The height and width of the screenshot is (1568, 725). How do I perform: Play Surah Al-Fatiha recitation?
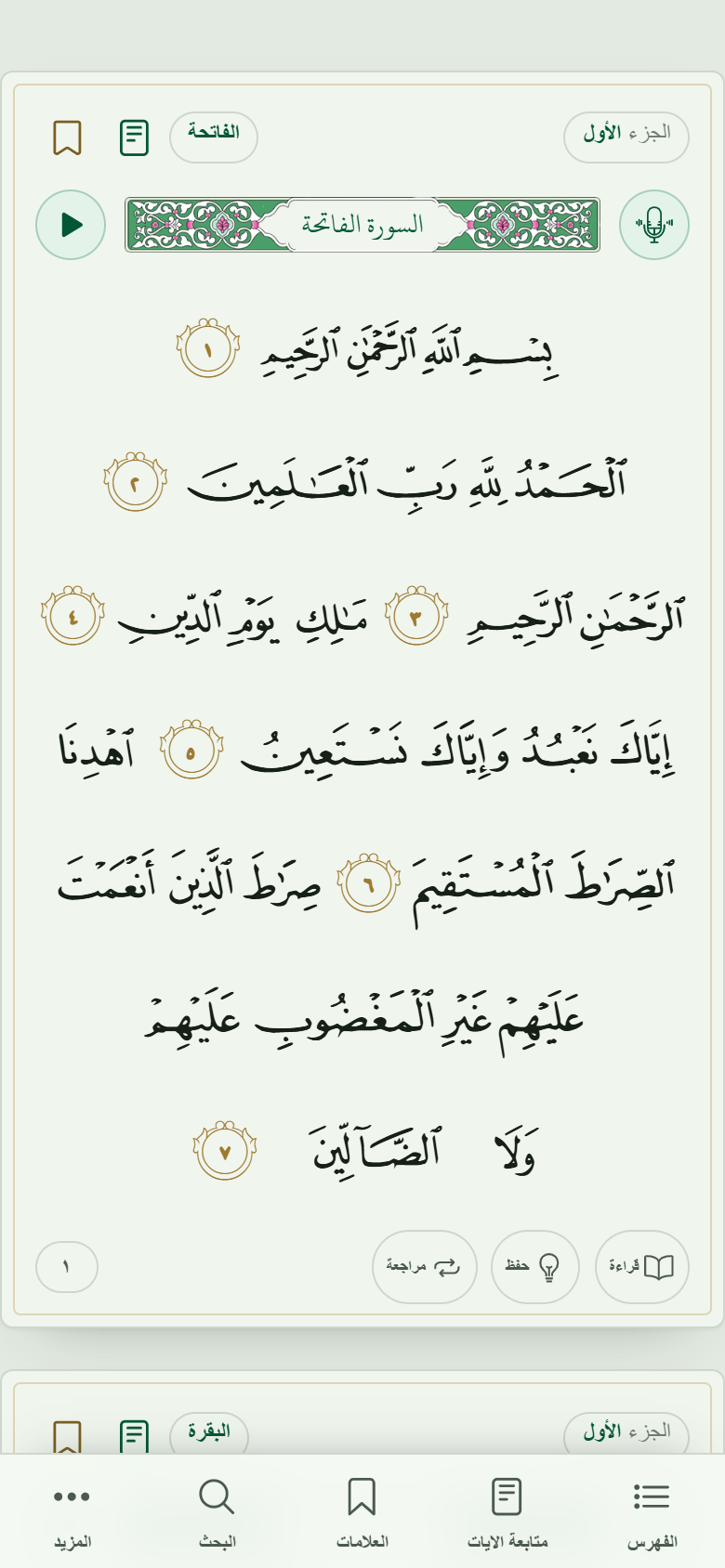pyautogui.click(x=71, y=225)
